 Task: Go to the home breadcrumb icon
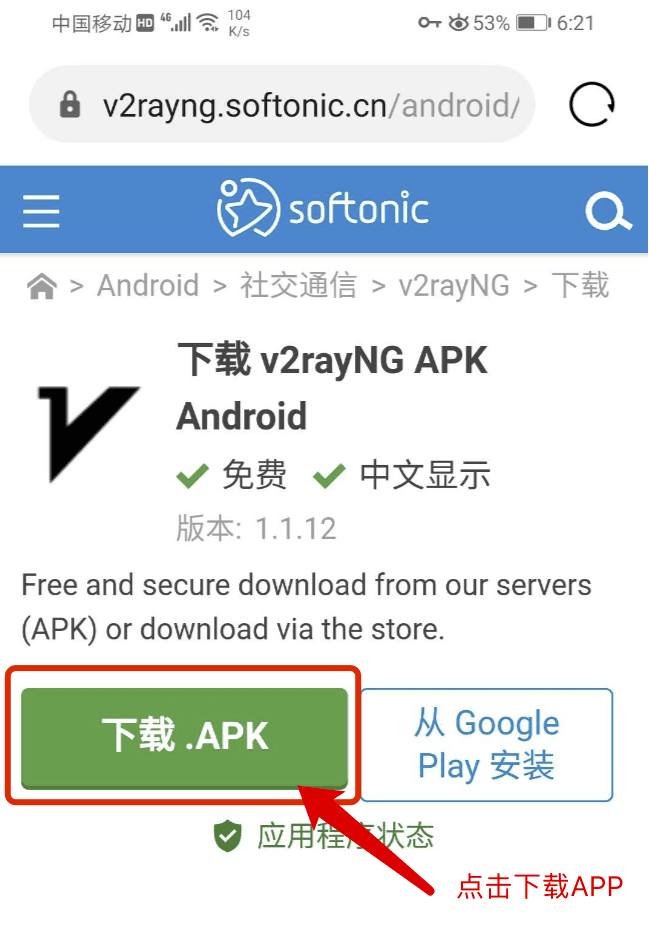42,287
